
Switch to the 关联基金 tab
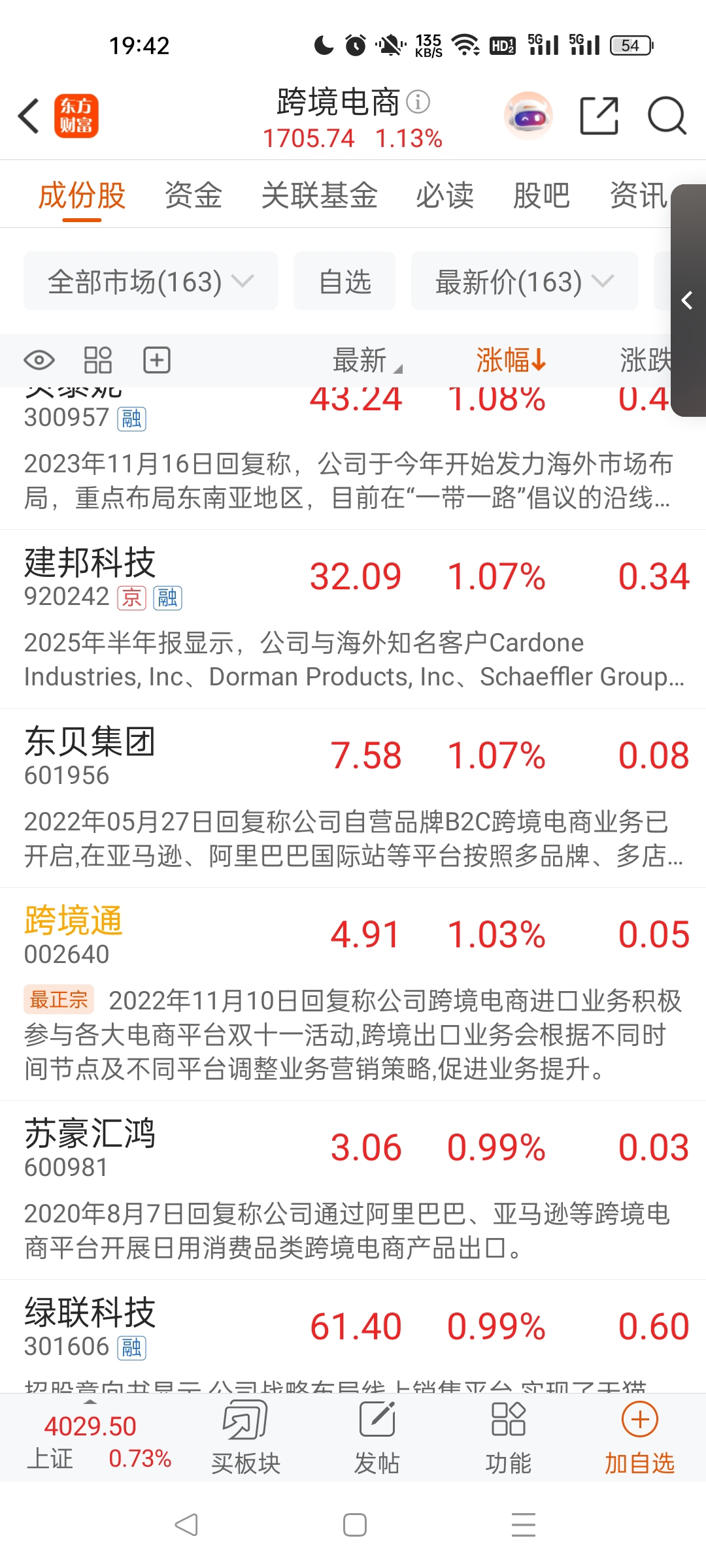pyautogui.click(x=319, y=195)
